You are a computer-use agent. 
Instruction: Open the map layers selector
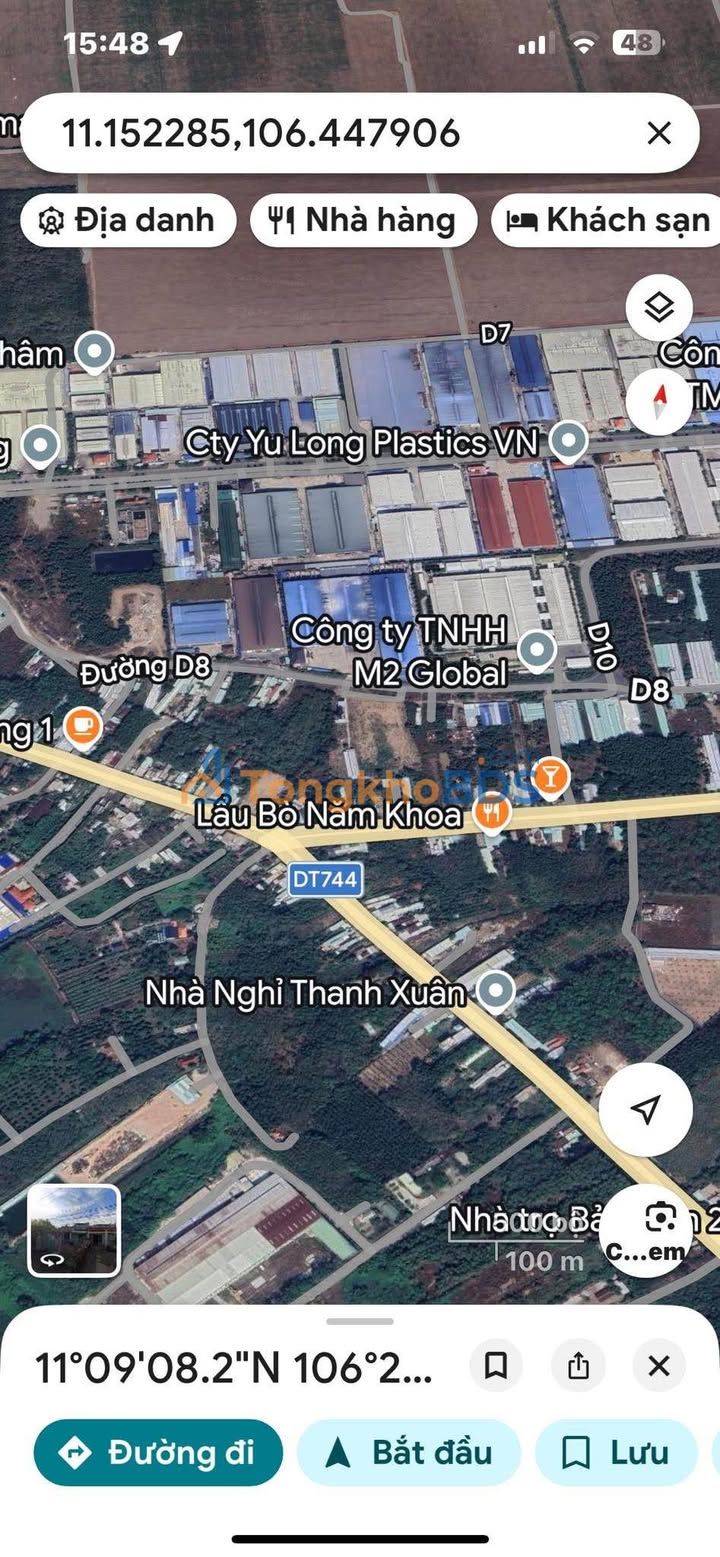click(x=659, y=307)
